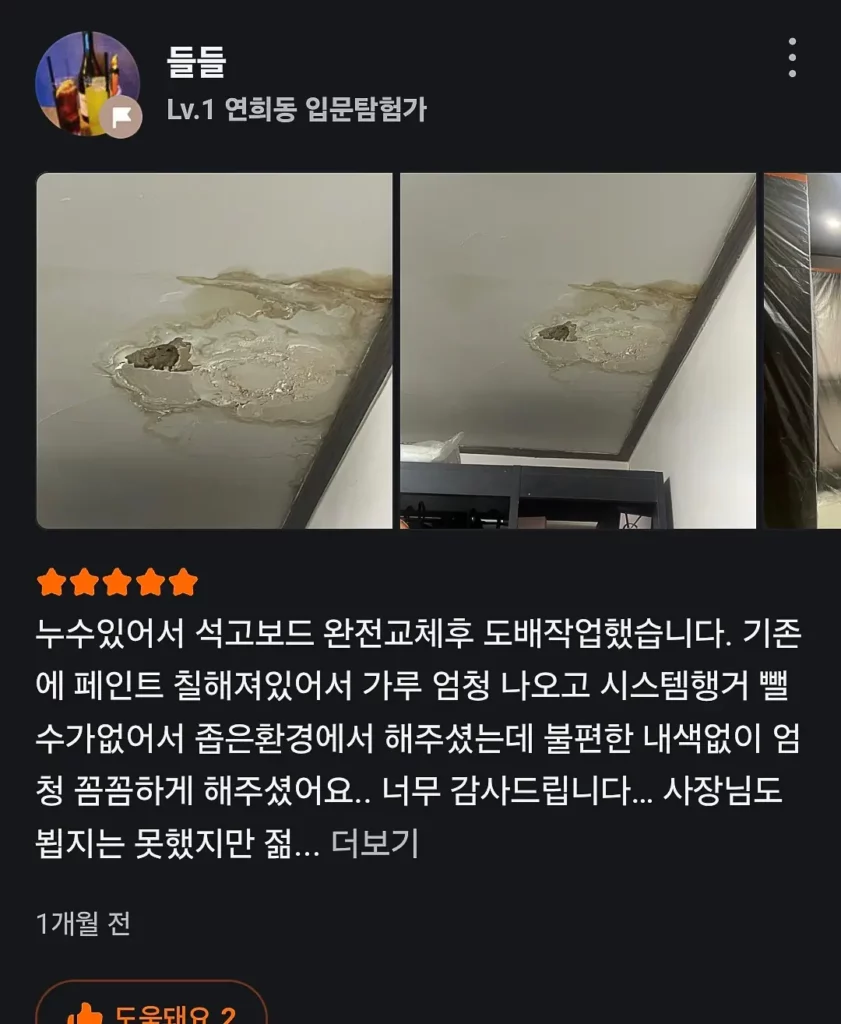Screen dimensions: 841x1024
Task: Open reviewer name 들들
Action: pos(196,62)
